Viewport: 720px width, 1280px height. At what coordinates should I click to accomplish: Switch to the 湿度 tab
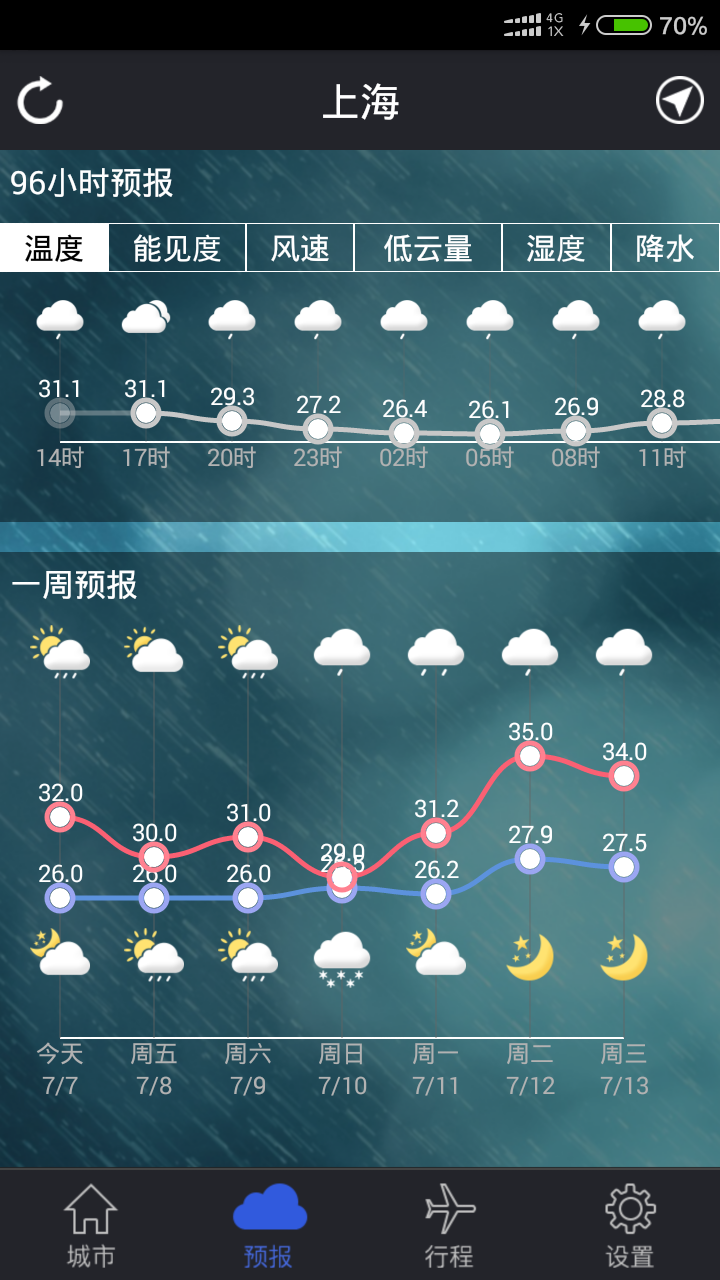(556, 248)
